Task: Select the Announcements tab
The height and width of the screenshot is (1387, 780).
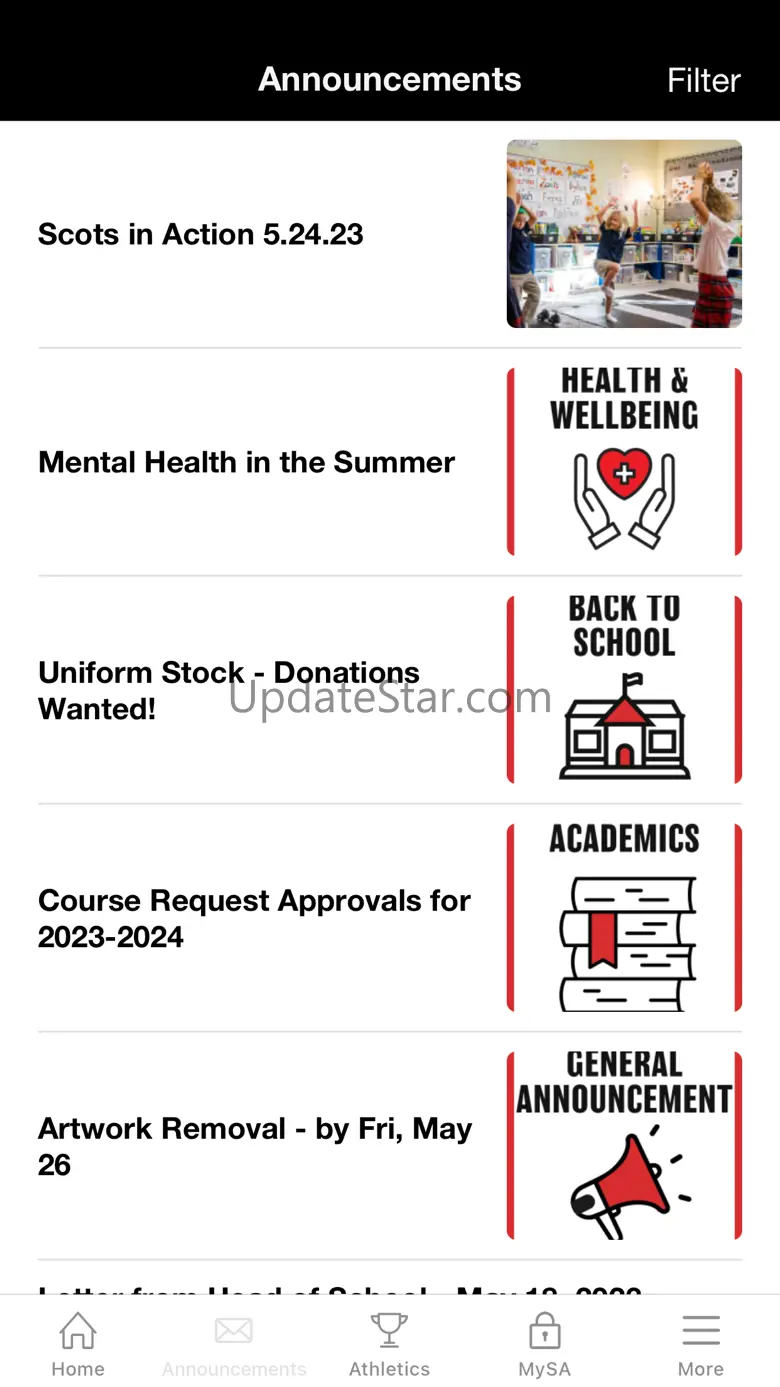Action: tap(234, 1345)
